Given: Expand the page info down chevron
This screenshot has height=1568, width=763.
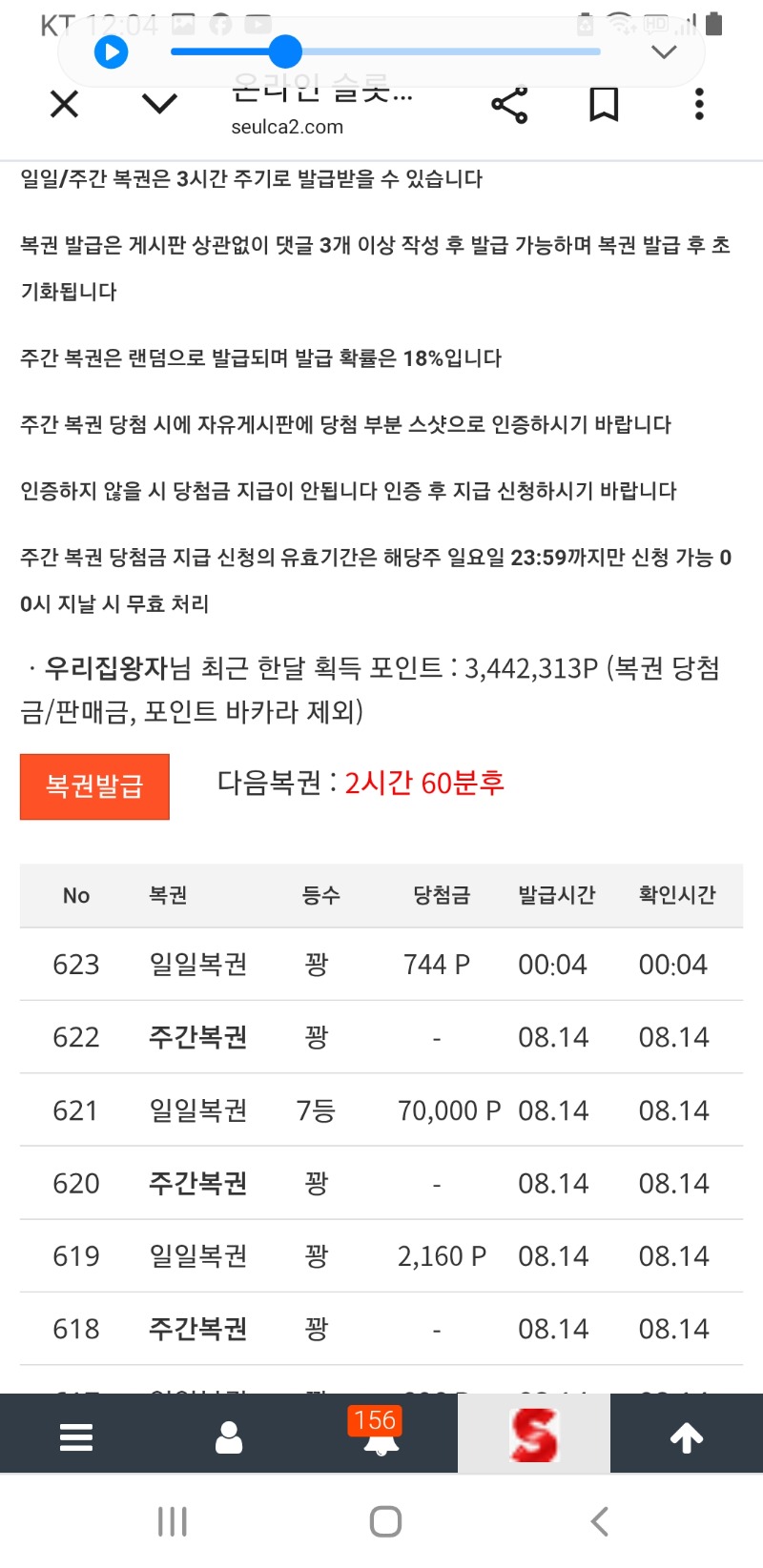Looking at the screenshot, I should tap(159, 104).
